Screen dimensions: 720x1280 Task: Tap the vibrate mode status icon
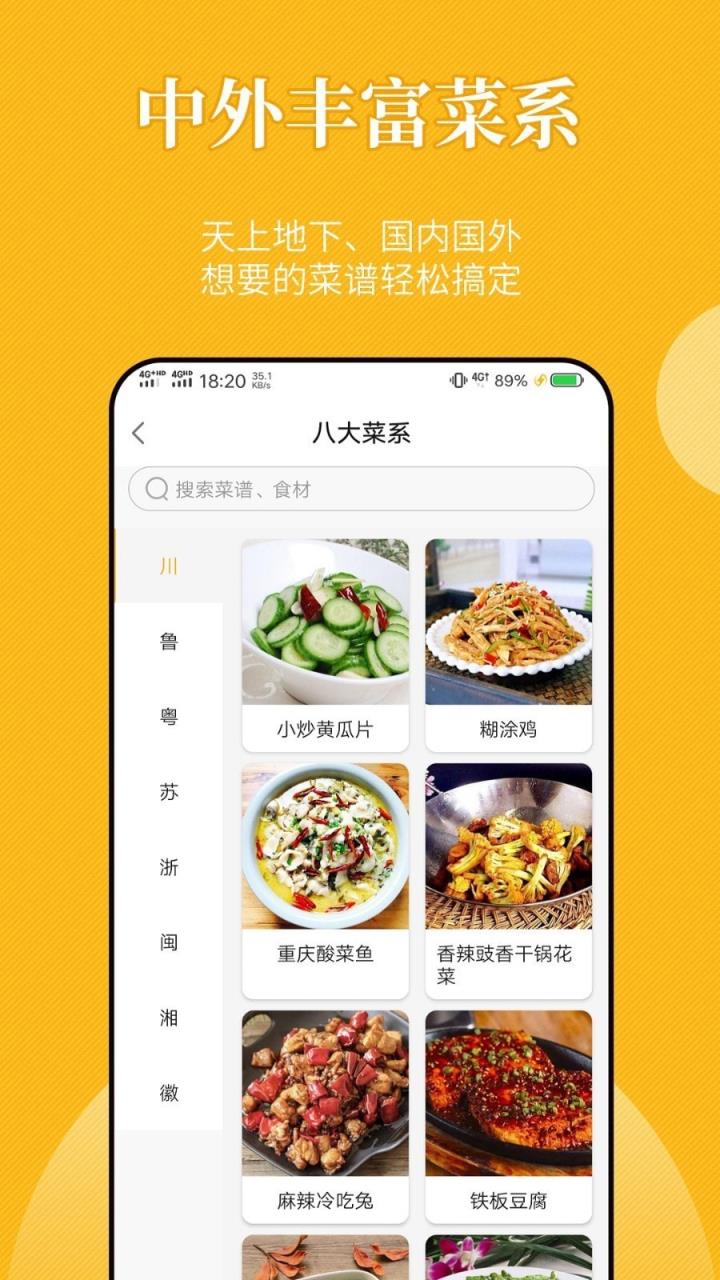pos(458,379)
